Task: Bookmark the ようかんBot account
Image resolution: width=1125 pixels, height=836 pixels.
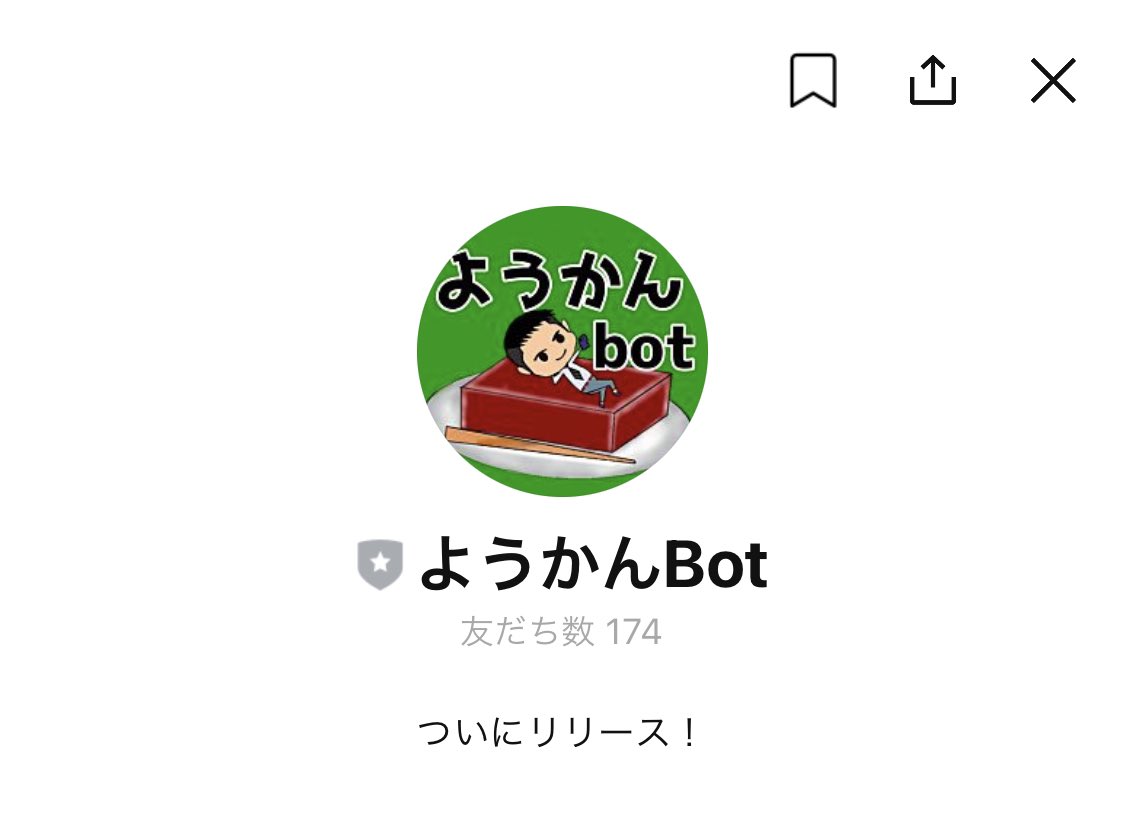Action: 812,81
